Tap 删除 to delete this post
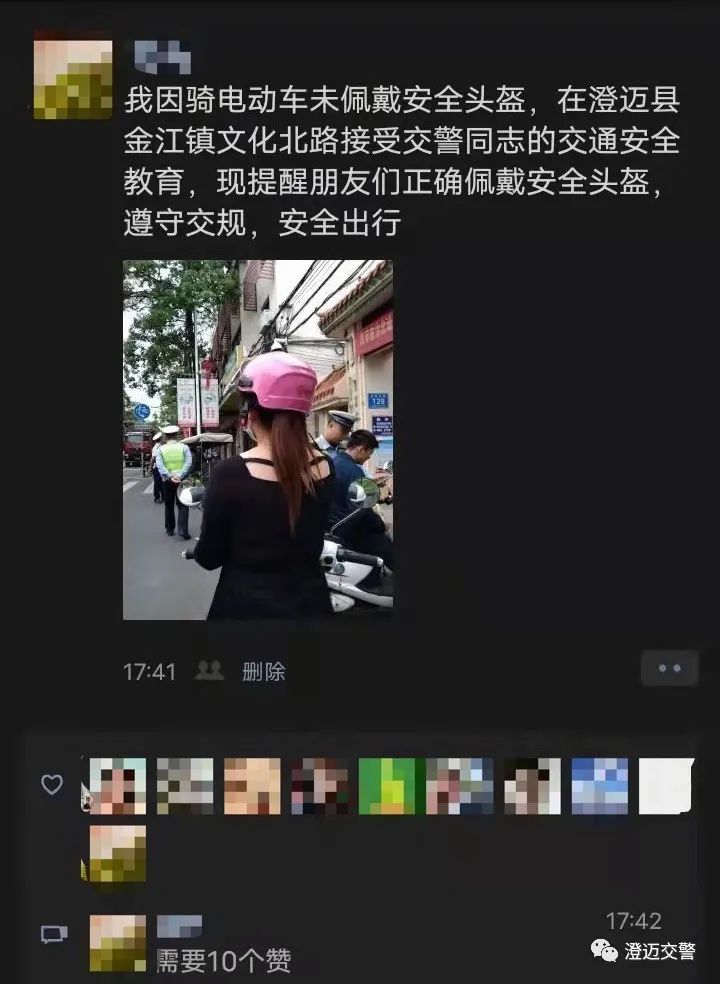The width and height of the screenshot is (720, 984). 264,671
